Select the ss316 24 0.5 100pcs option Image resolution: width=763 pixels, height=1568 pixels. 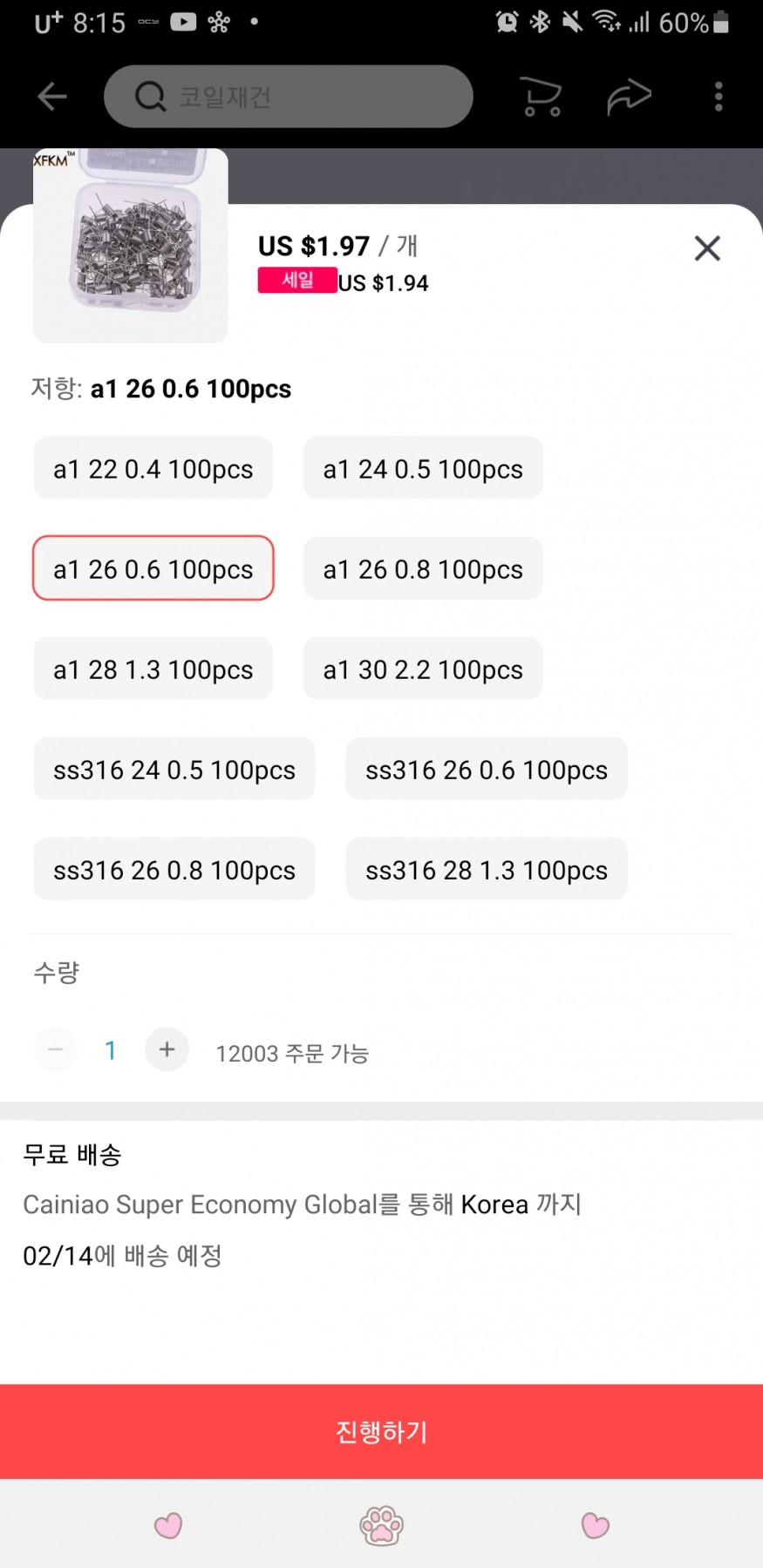[x=174, y=770]
